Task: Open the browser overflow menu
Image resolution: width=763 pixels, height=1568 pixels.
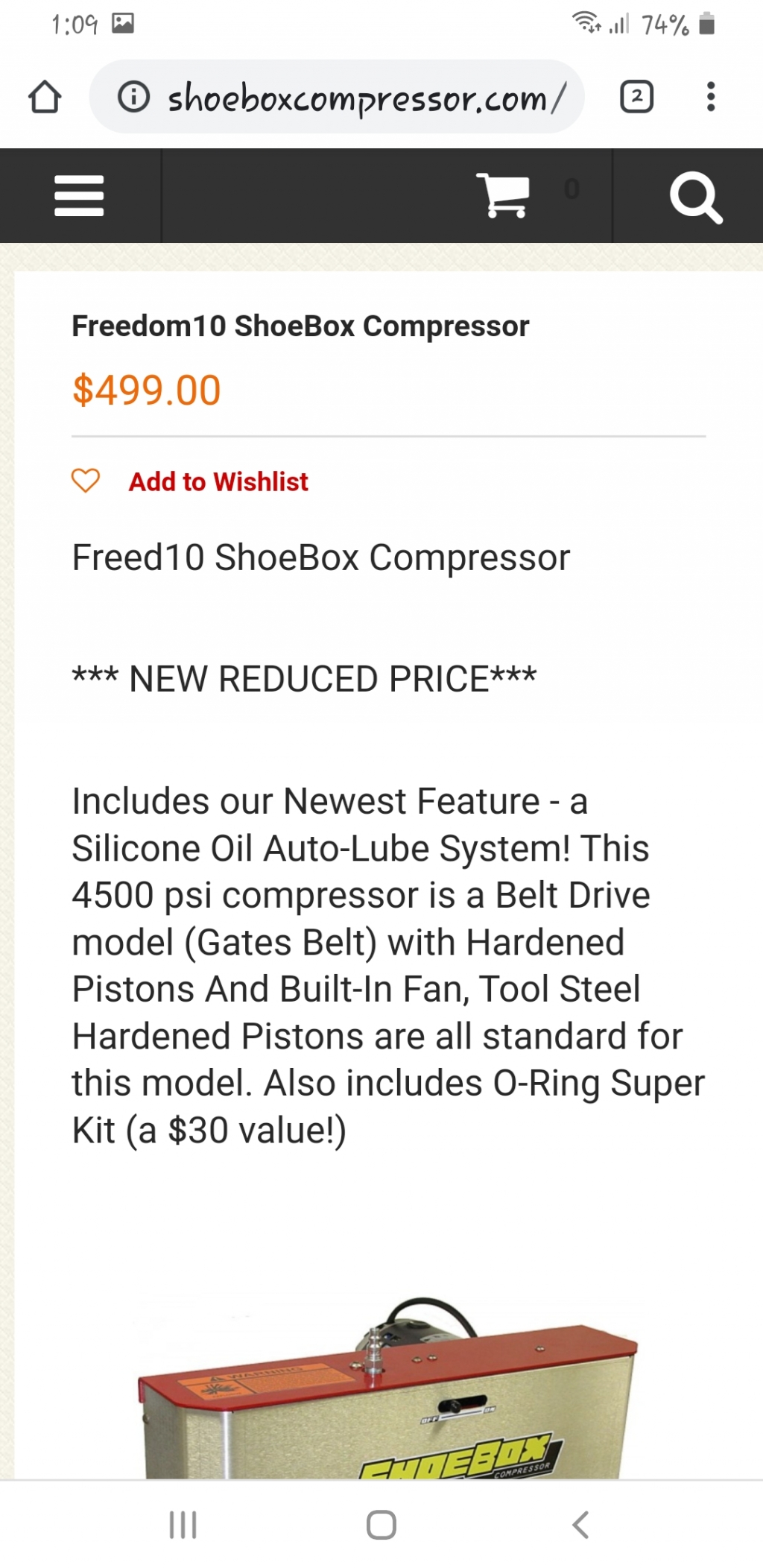Action: (711, 97)
